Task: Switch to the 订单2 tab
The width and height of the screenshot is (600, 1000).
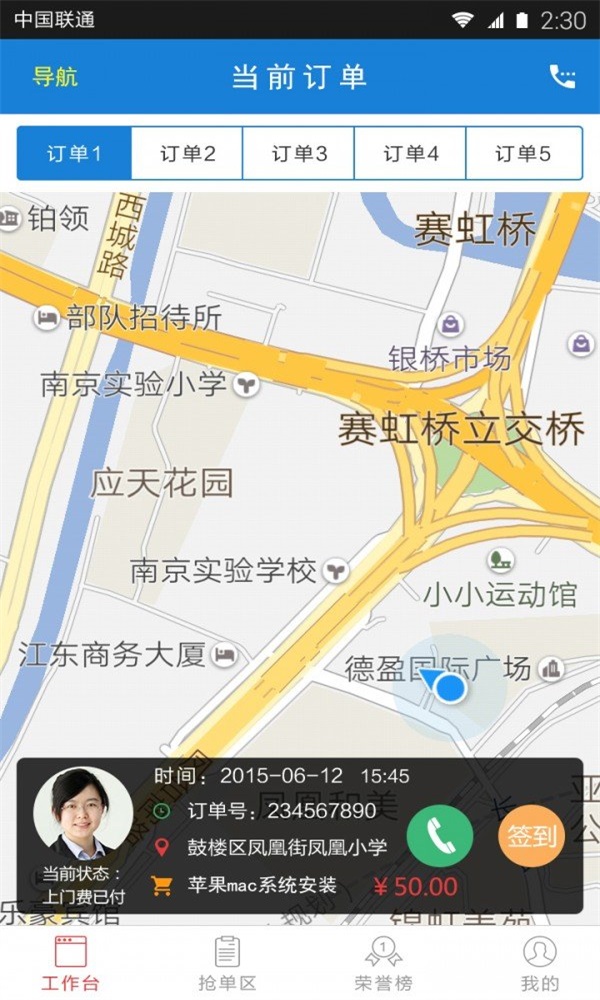Action: [187, 154]
